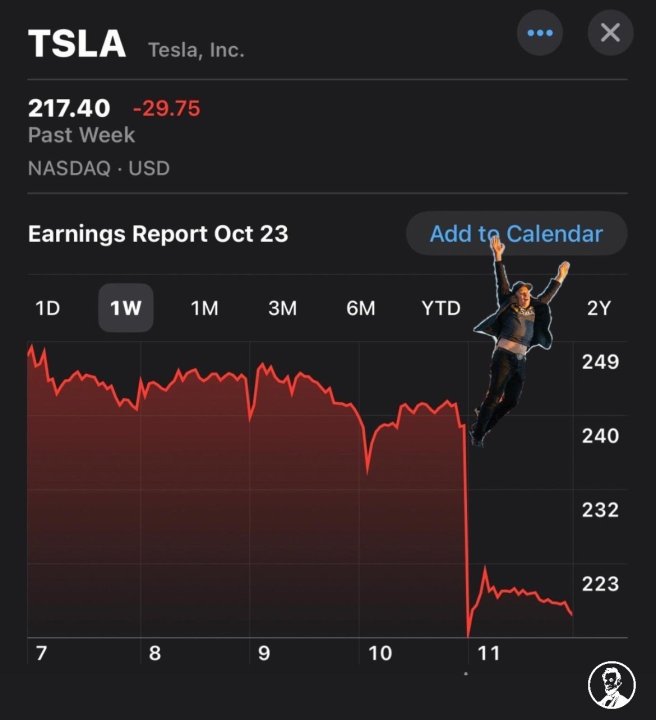
Task: Add the earnings report to calendar
Action: point(516,234)
